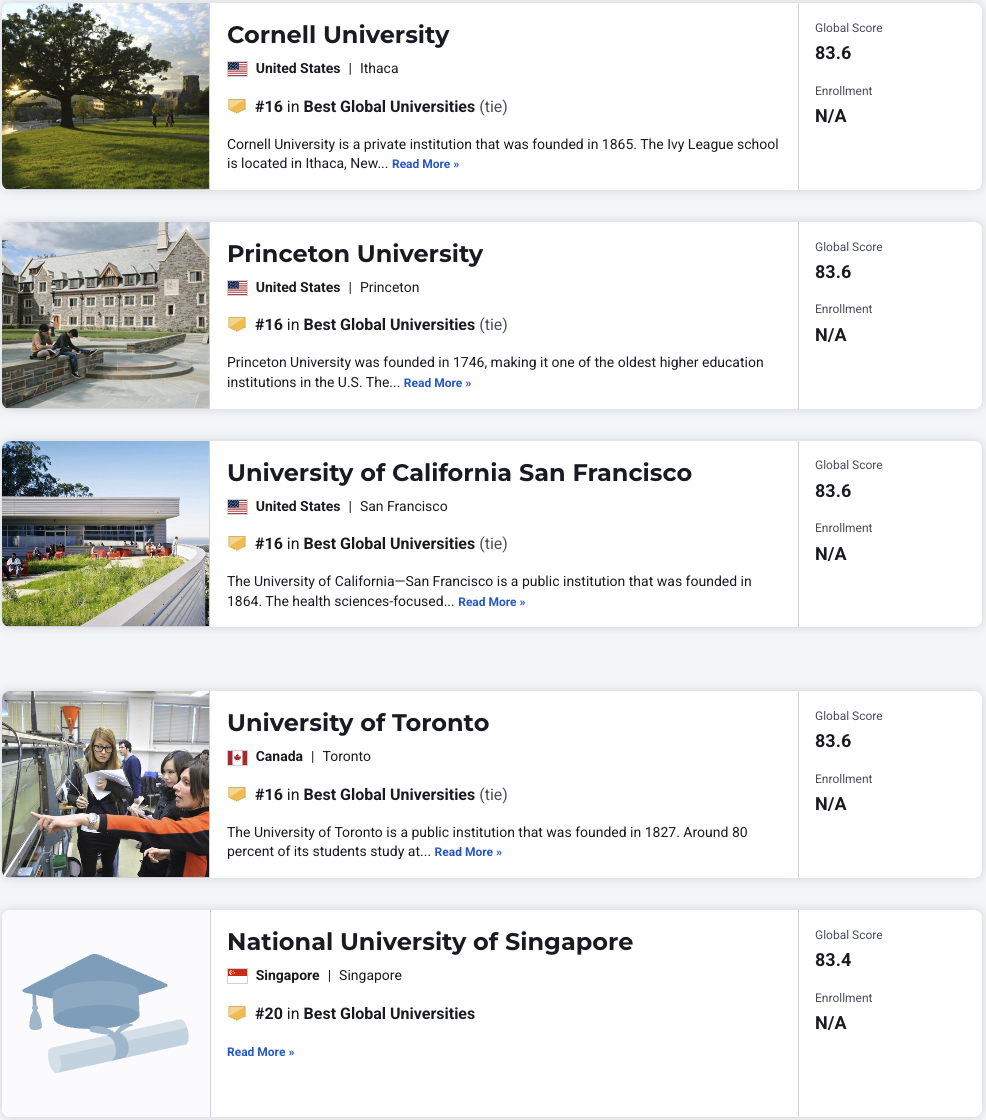Screen dimensions: 986x1120
Task: Expand Read More for Princeton University
Action: coord(437,383)
